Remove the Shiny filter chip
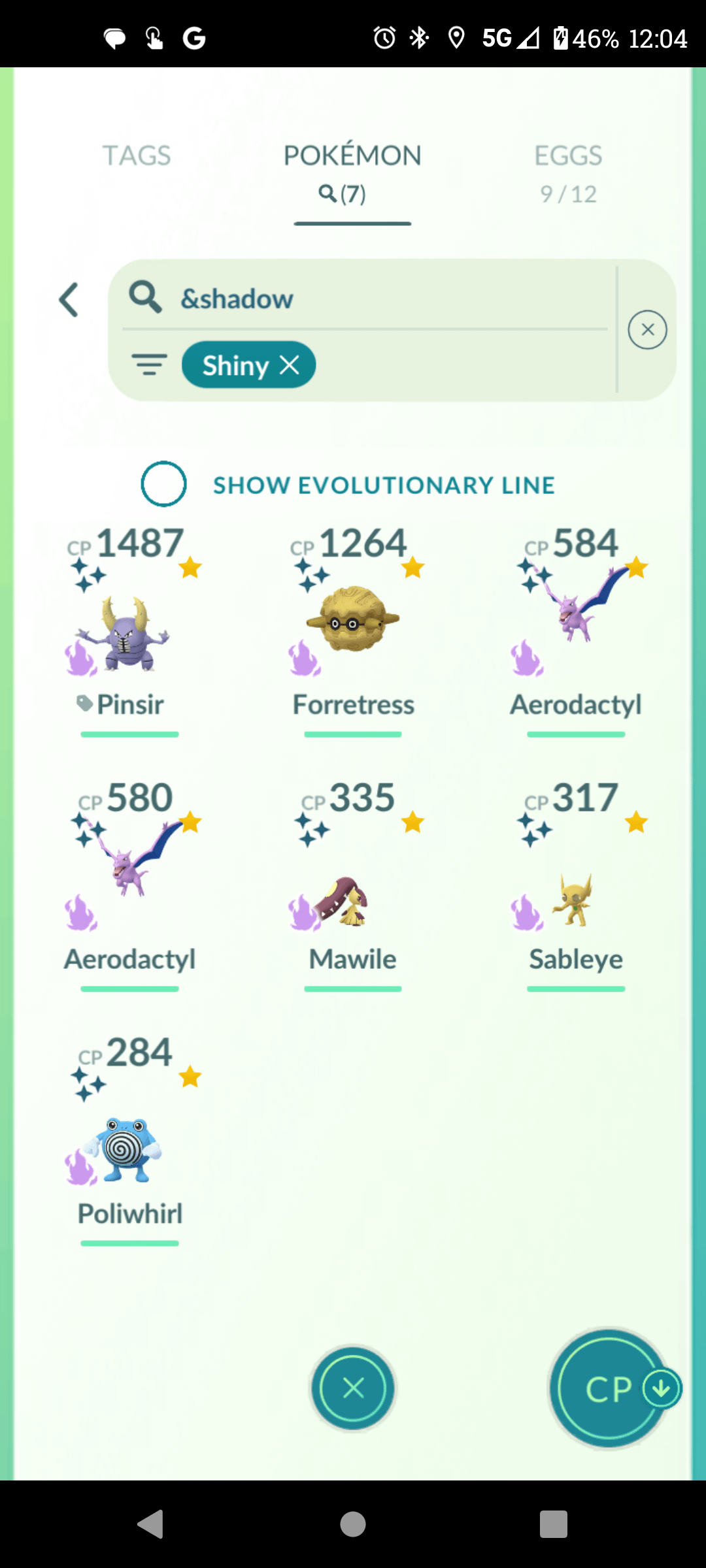The width and height of the screenshot is (706, 1568). pyautogui.click(x=290, y=365)
